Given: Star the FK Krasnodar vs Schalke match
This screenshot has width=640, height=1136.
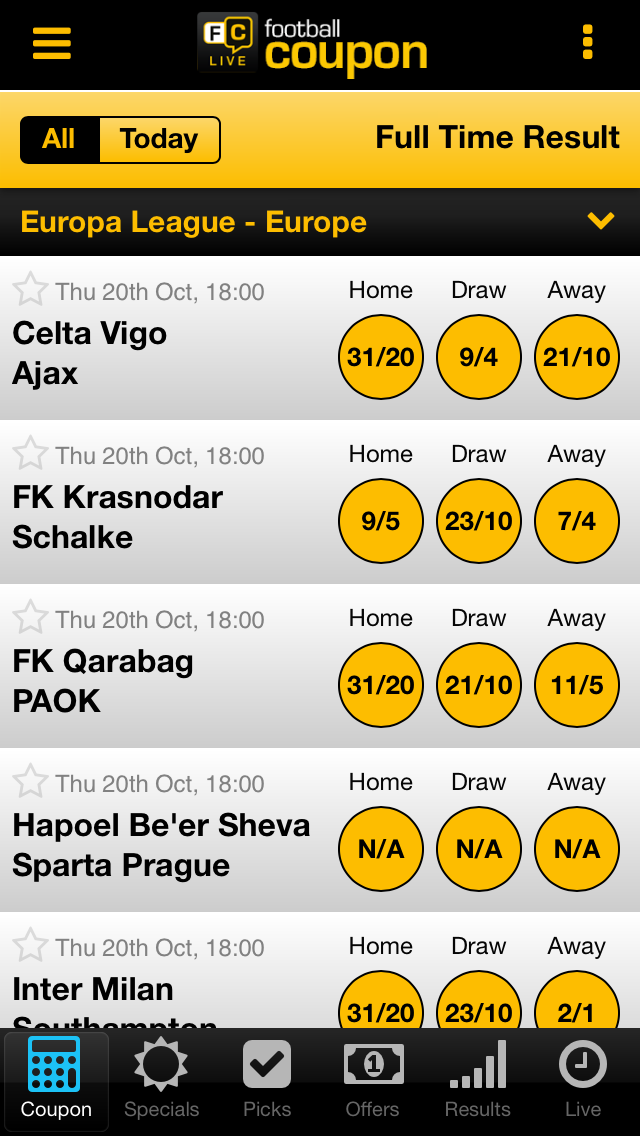Looking at the screenshot, I should (x=30, y=454).
